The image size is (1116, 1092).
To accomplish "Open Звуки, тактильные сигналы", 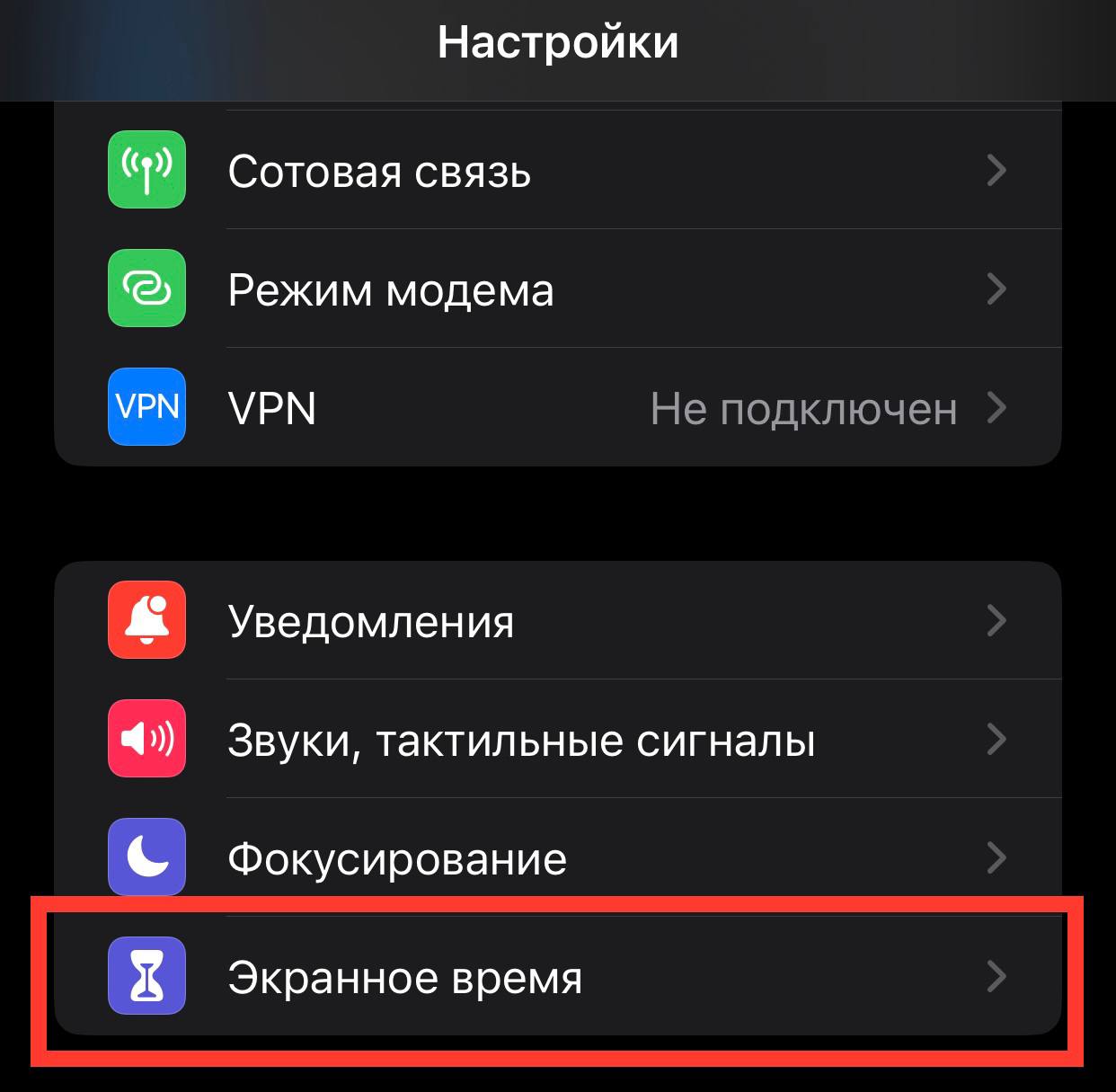I will point(558,739).
